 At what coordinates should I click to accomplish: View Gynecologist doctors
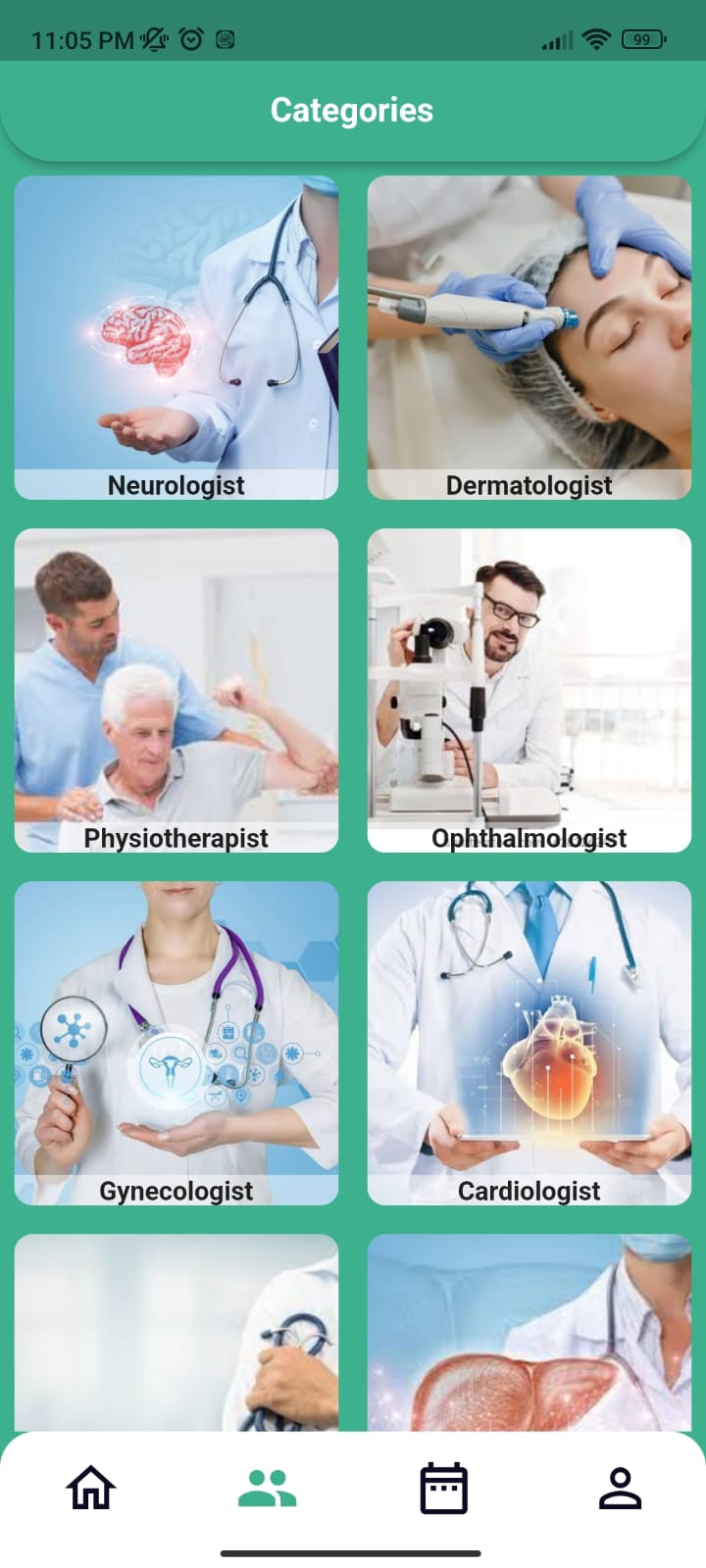[176, 1044]
